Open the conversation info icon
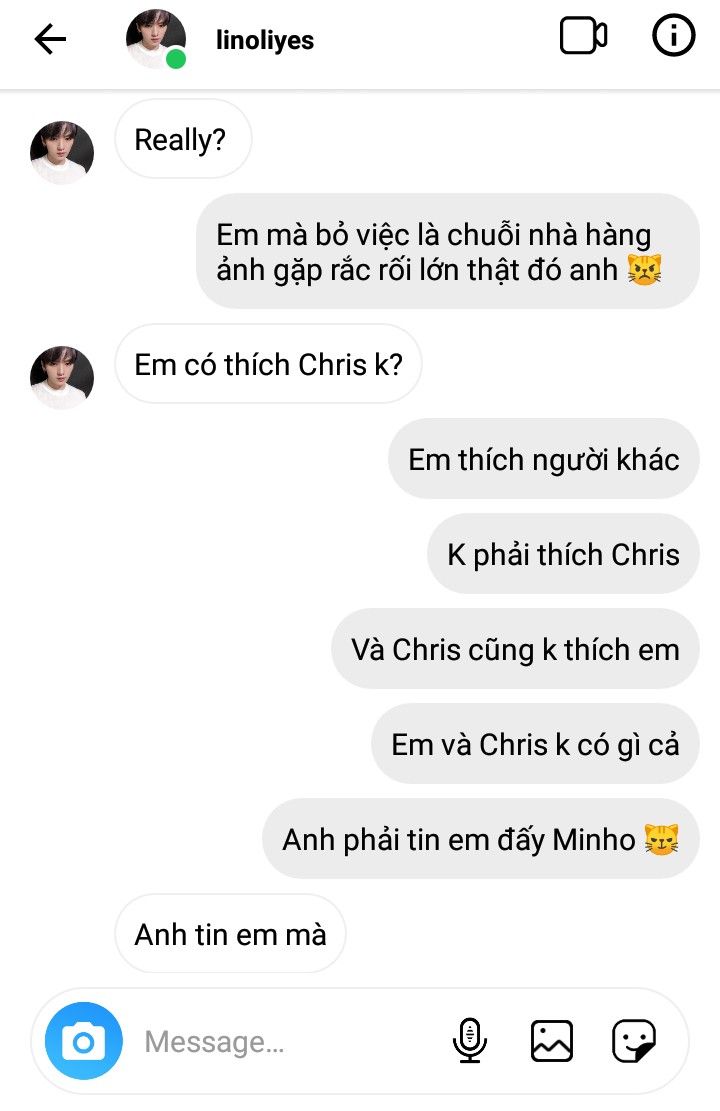 [x=673, y=35]
